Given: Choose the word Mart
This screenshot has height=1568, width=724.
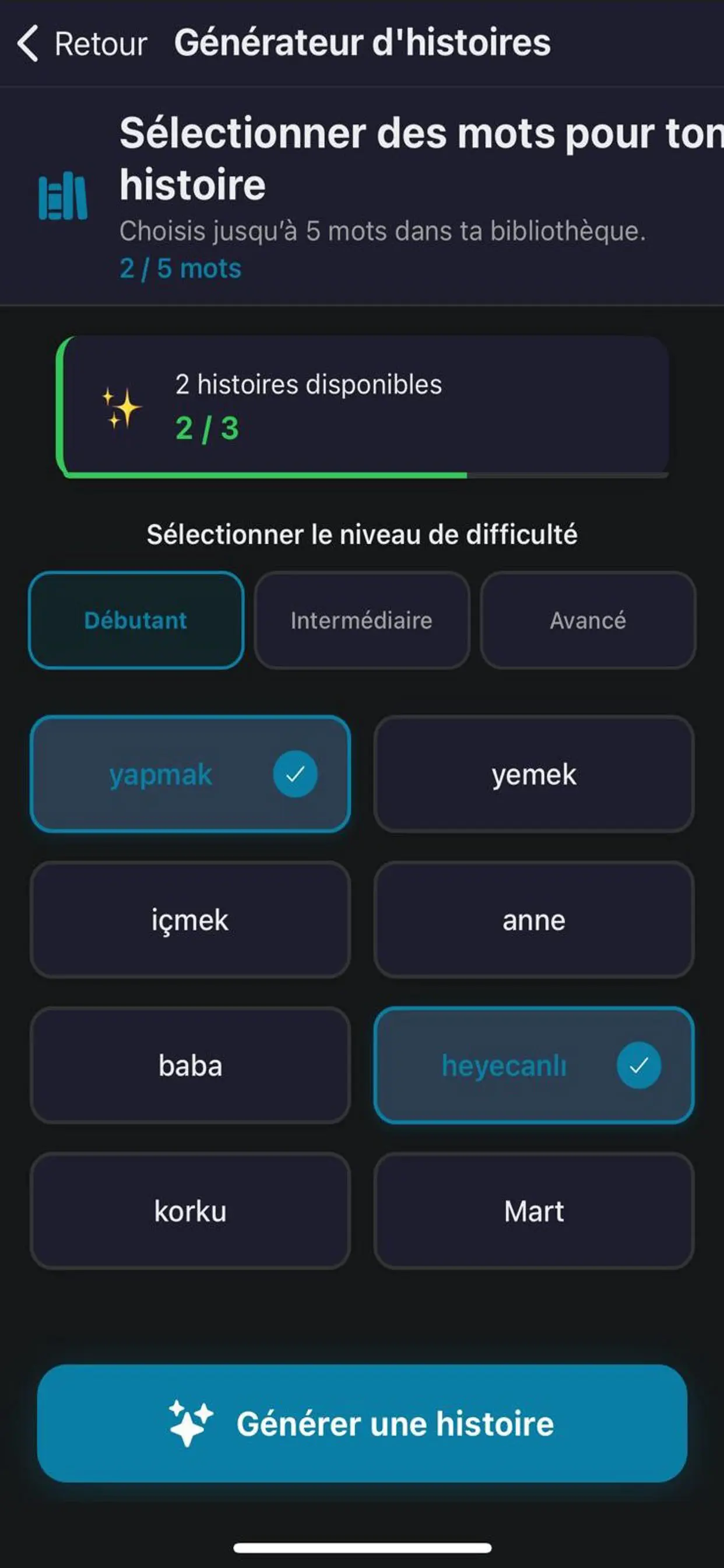Looking at the screenshot, I should pyautogui.click(x=533, y=1210).
